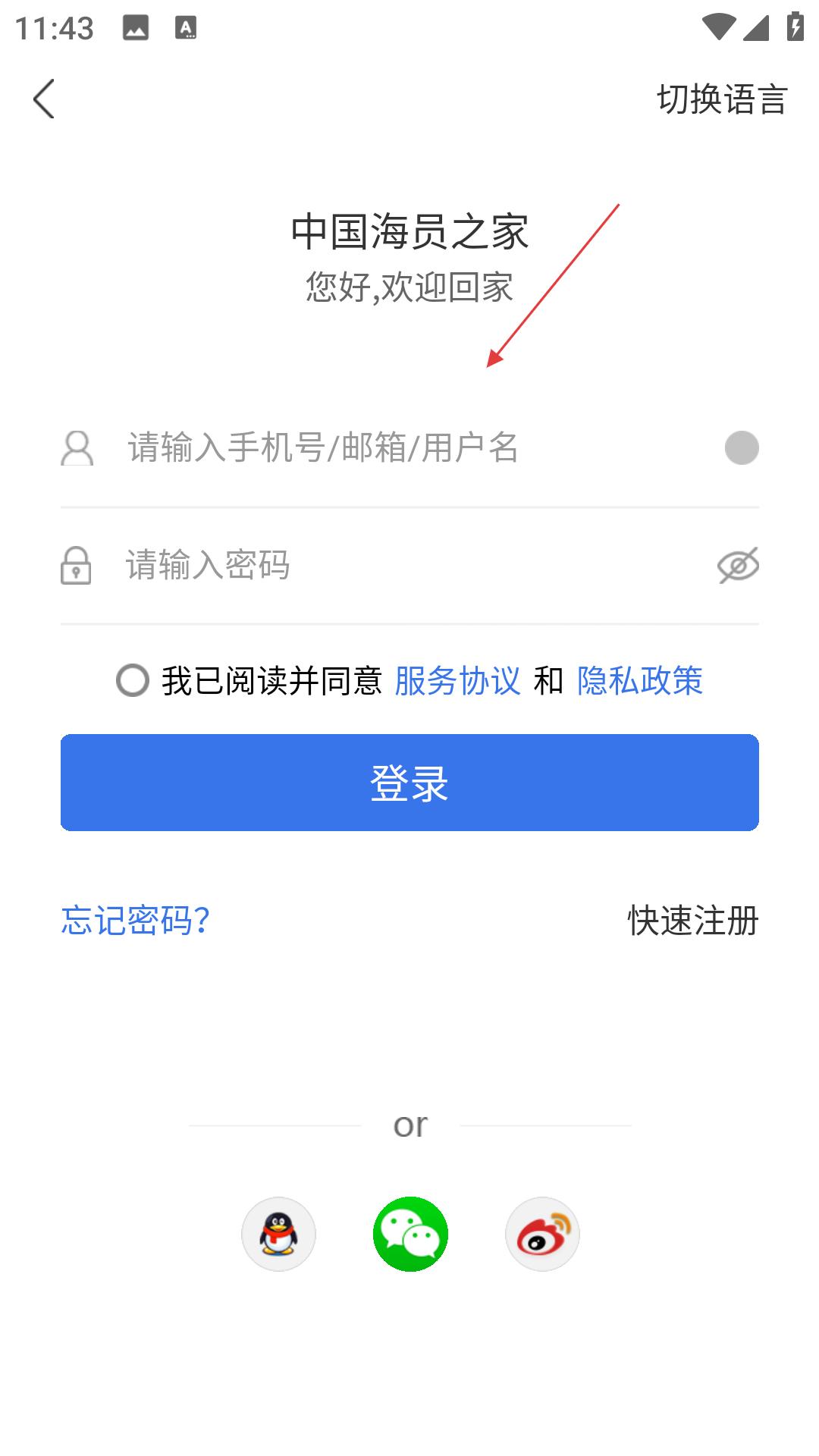Open the 隐私政策 link
Viewport: 819px width, 1456px height.
coord(640,680)
